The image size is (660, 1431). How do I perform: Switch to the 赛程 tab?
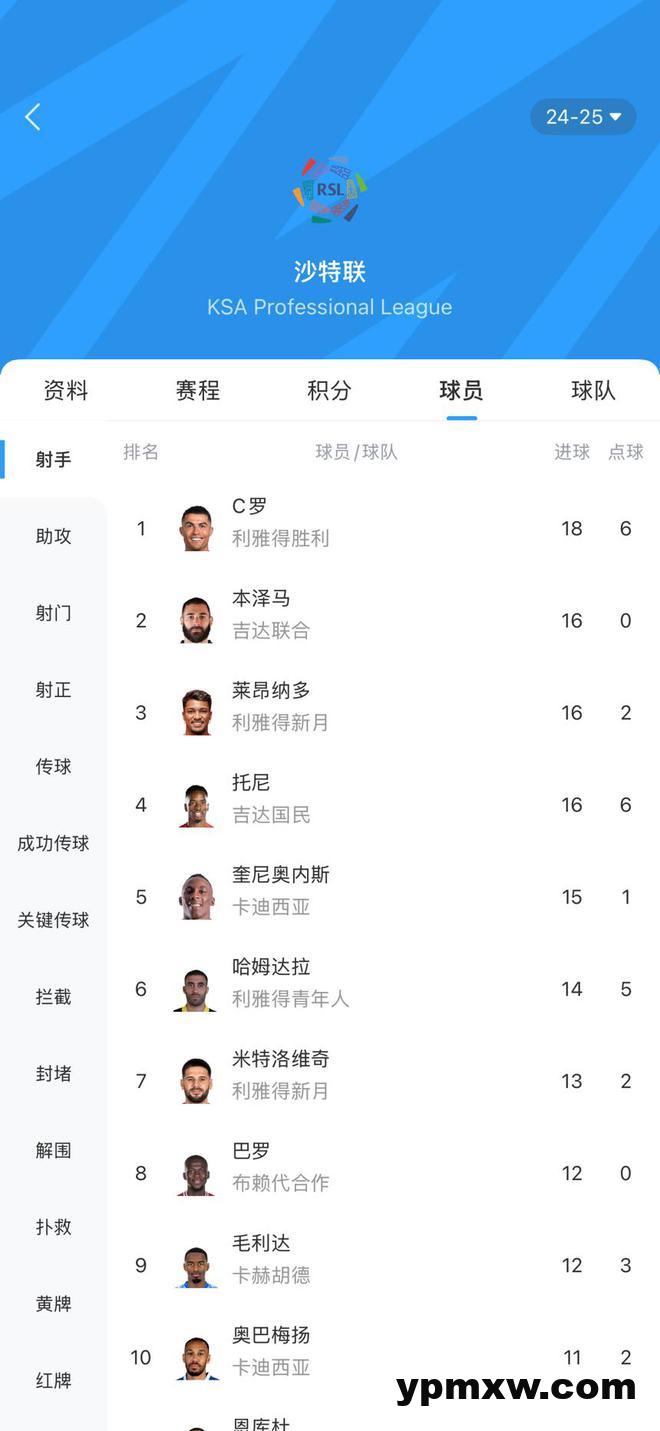197,391
